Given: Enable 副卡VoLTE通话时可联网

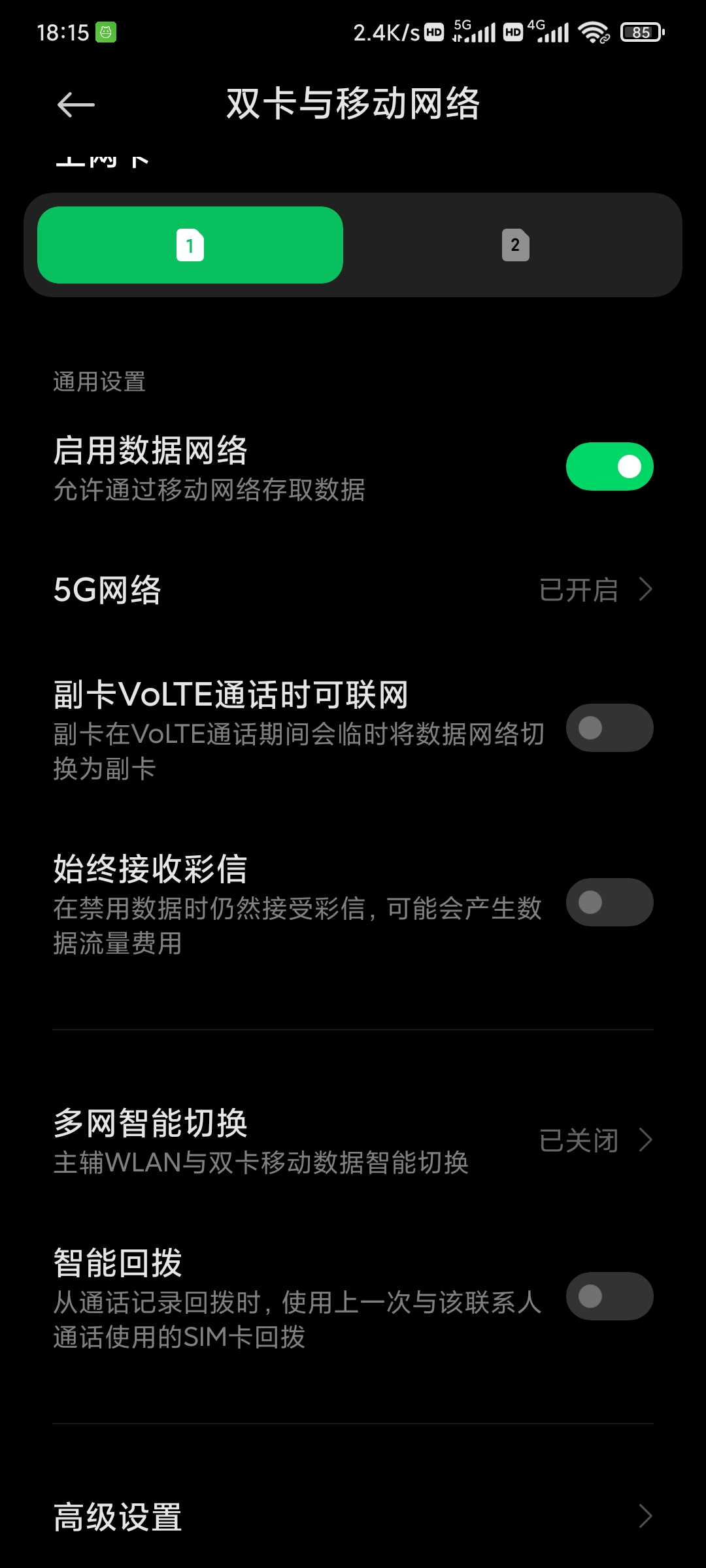Looking at the screenshot, I should [609, 728].
